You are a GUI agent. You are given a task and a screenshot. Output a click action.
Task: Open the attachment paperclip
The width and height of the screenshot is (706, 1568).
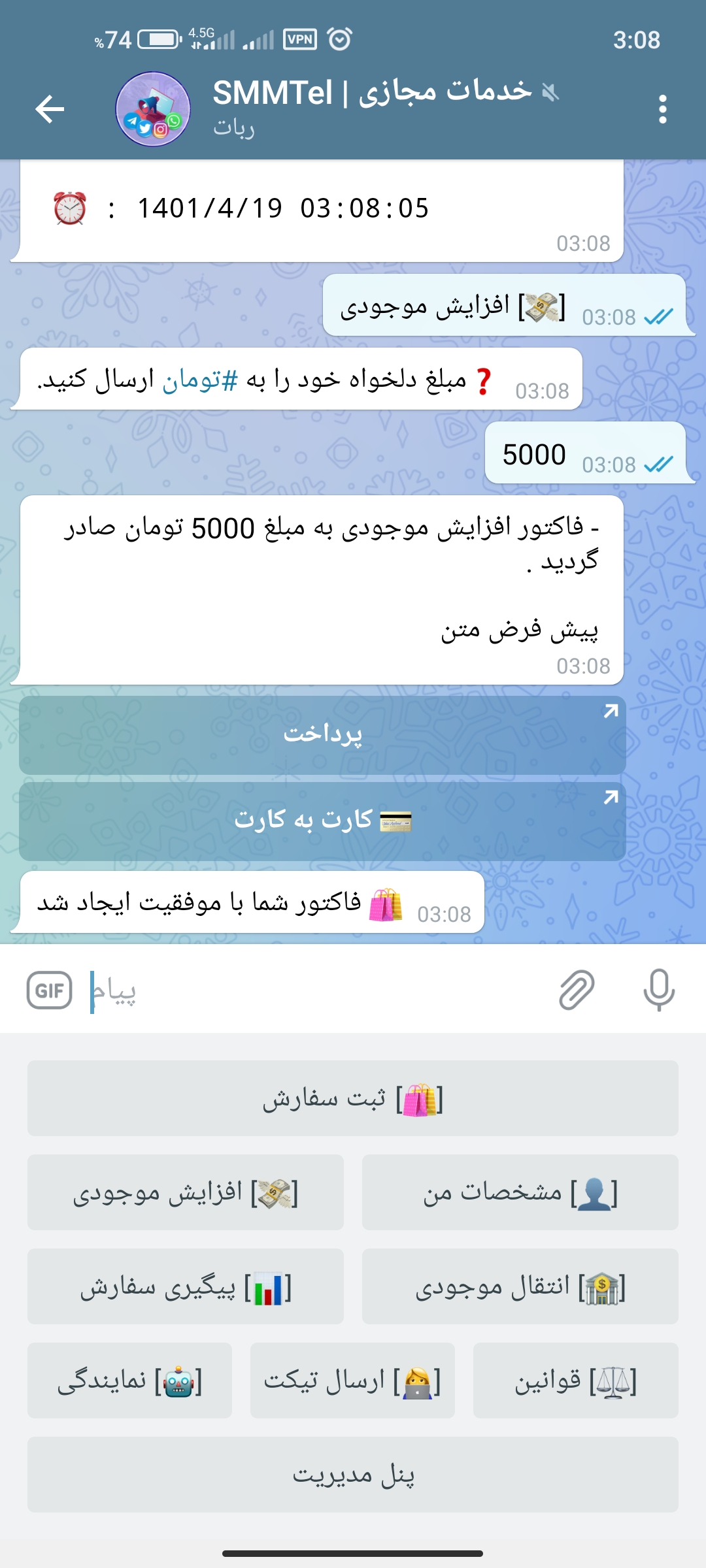pyautogui.click(x=577, y=990)
